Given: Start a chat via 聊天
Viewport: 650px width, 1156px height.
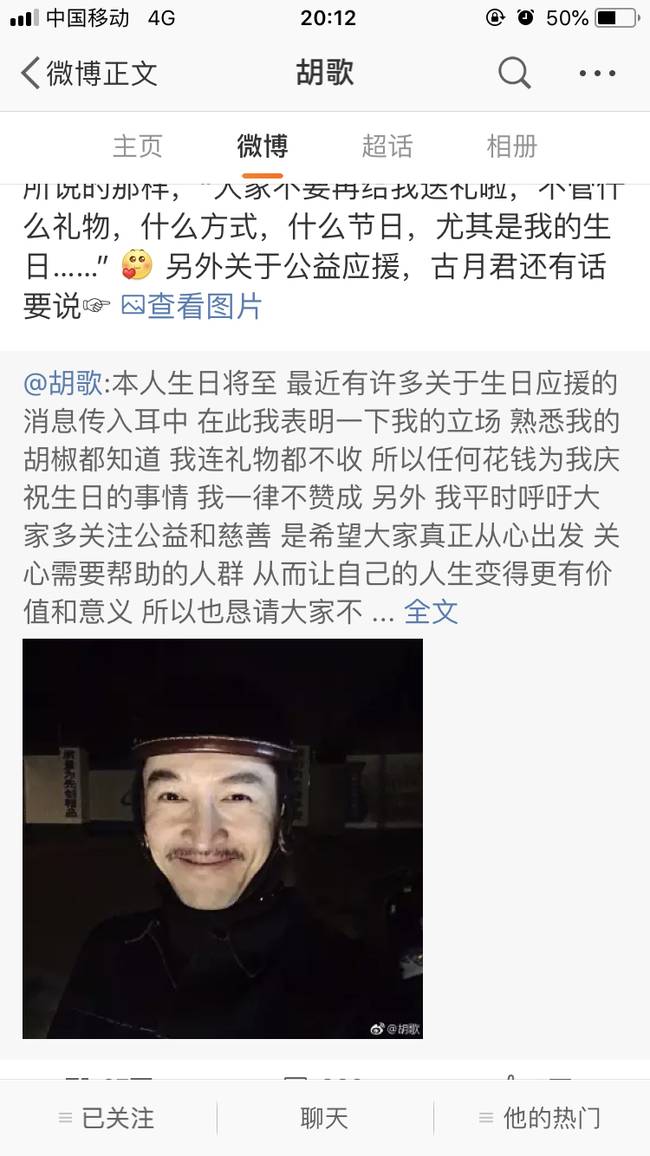Looking at the screenshot, I should tap(324, 1118).
